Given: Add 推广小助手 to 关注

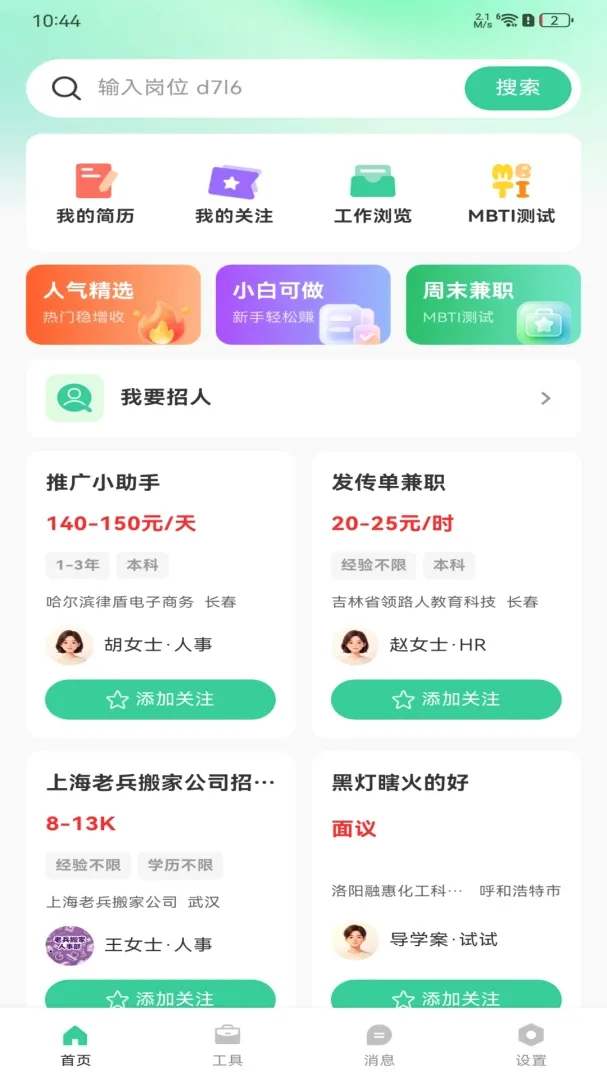Looking at the screenshot, I should click(x=161, y=699).
